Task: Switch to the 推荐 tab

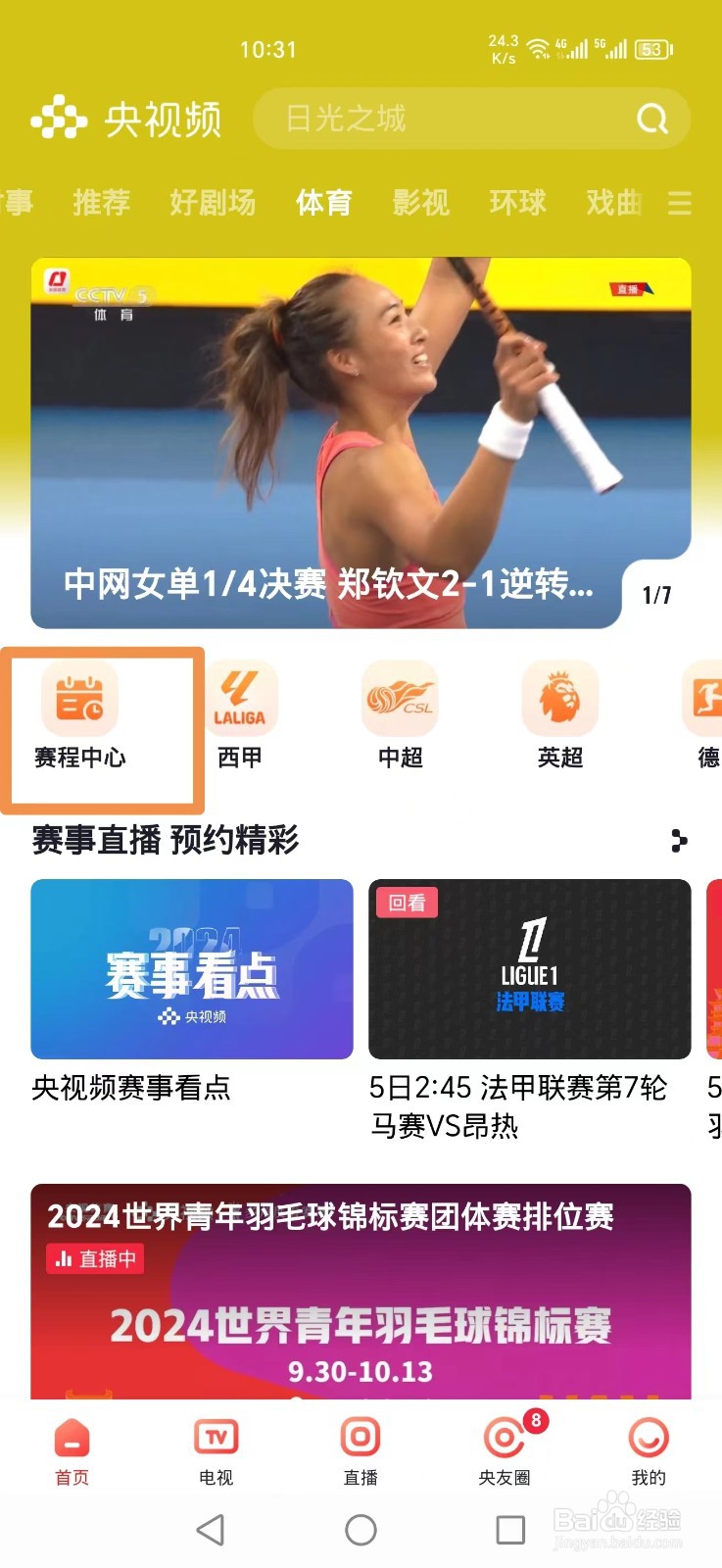Action: [x=102, y=203]
